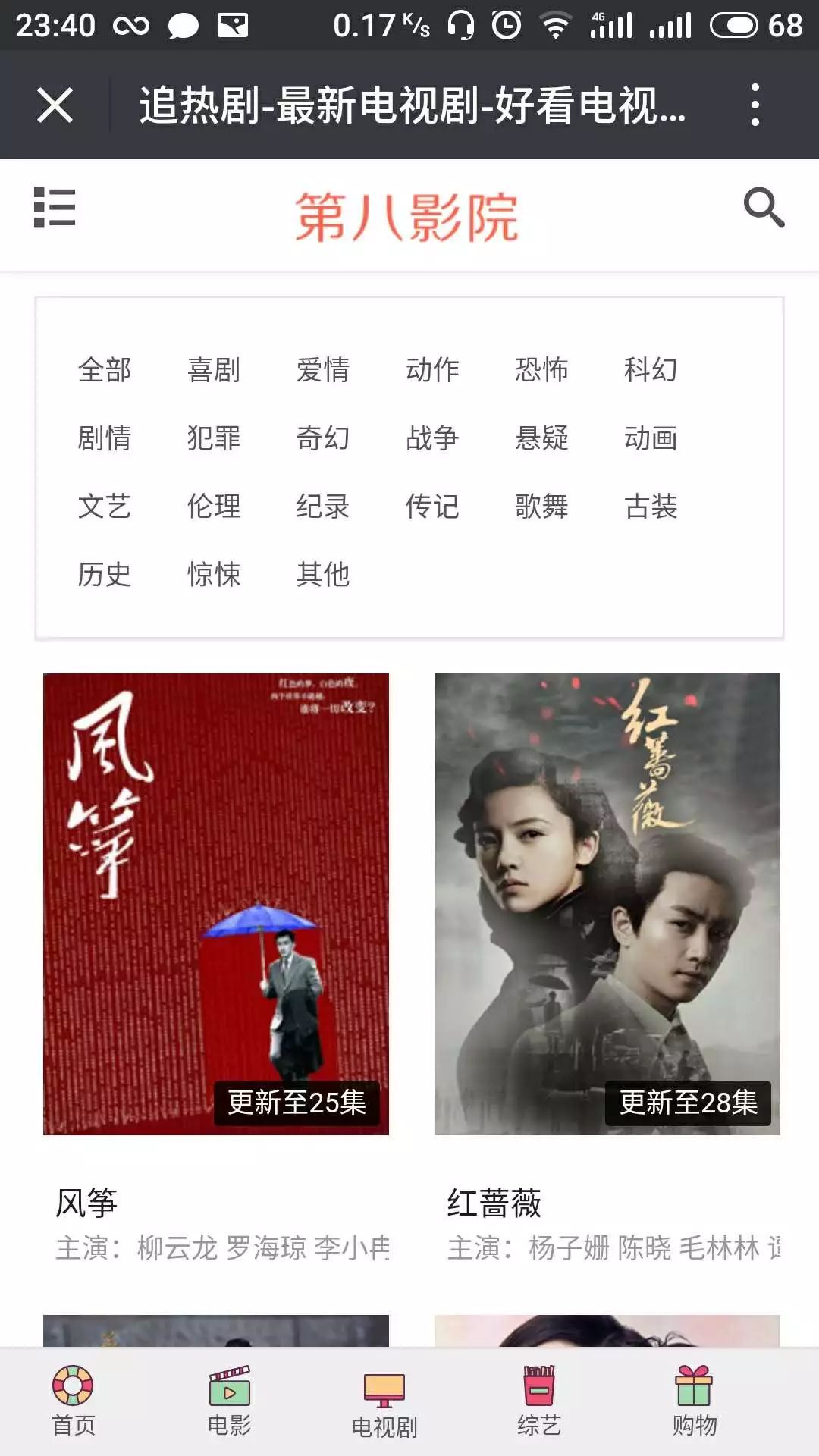Show 全部 genres

tap(105, 370)
